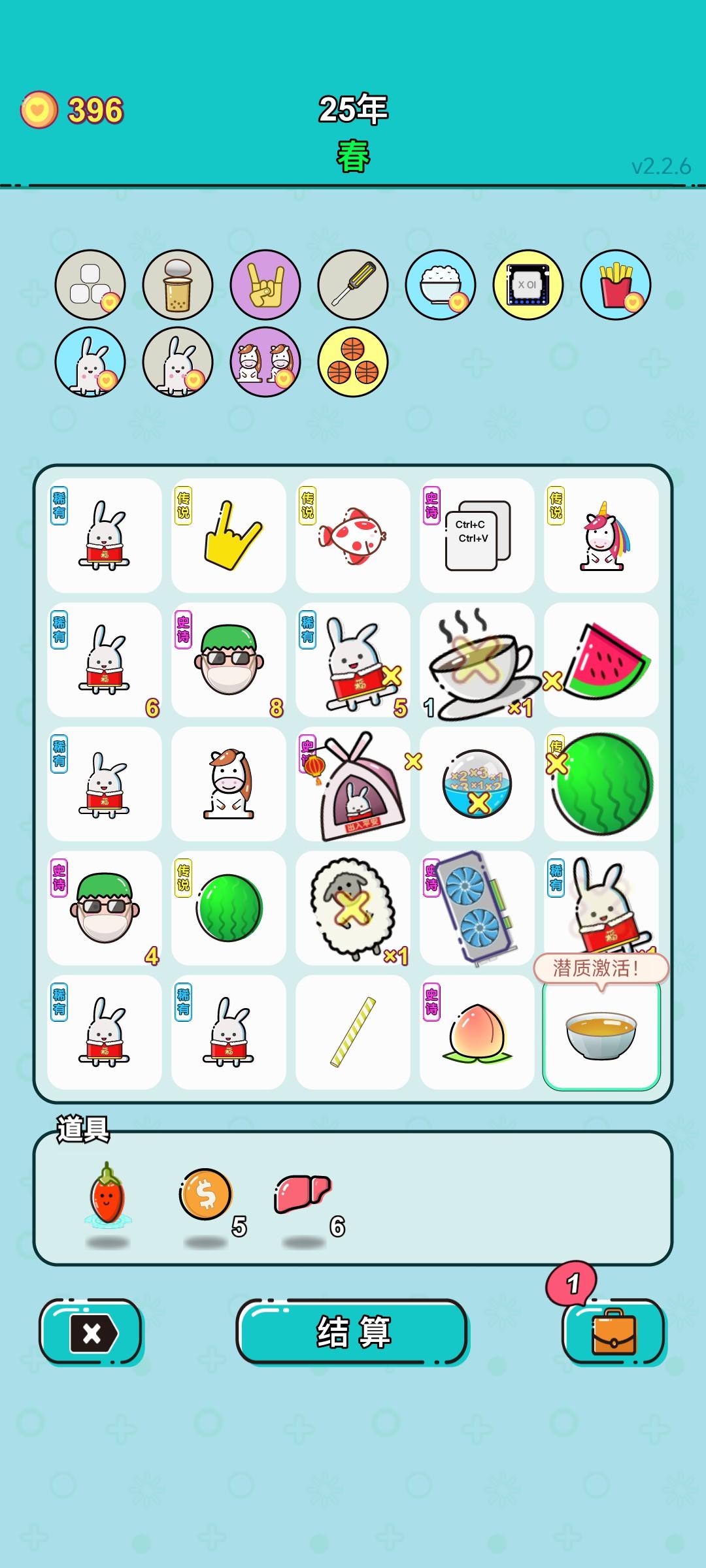Tap the 结算 settlement button
706x1568 pixels.
353,1333
